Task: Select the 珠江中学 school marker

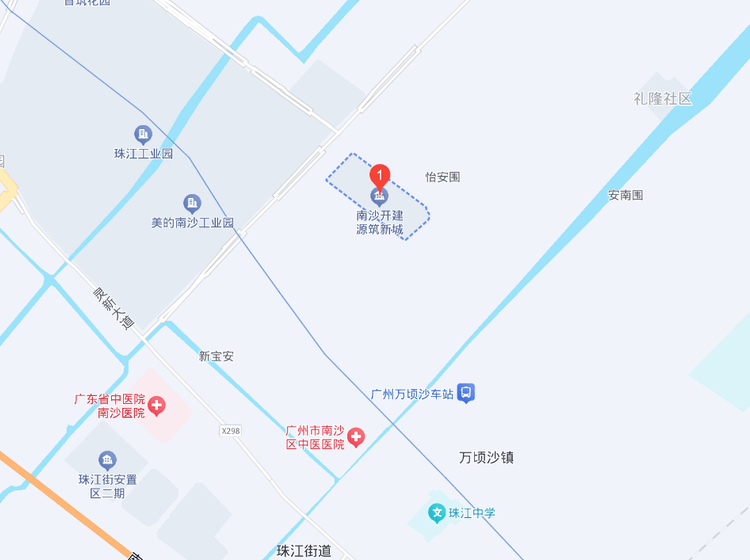Action: pos(436,513)
